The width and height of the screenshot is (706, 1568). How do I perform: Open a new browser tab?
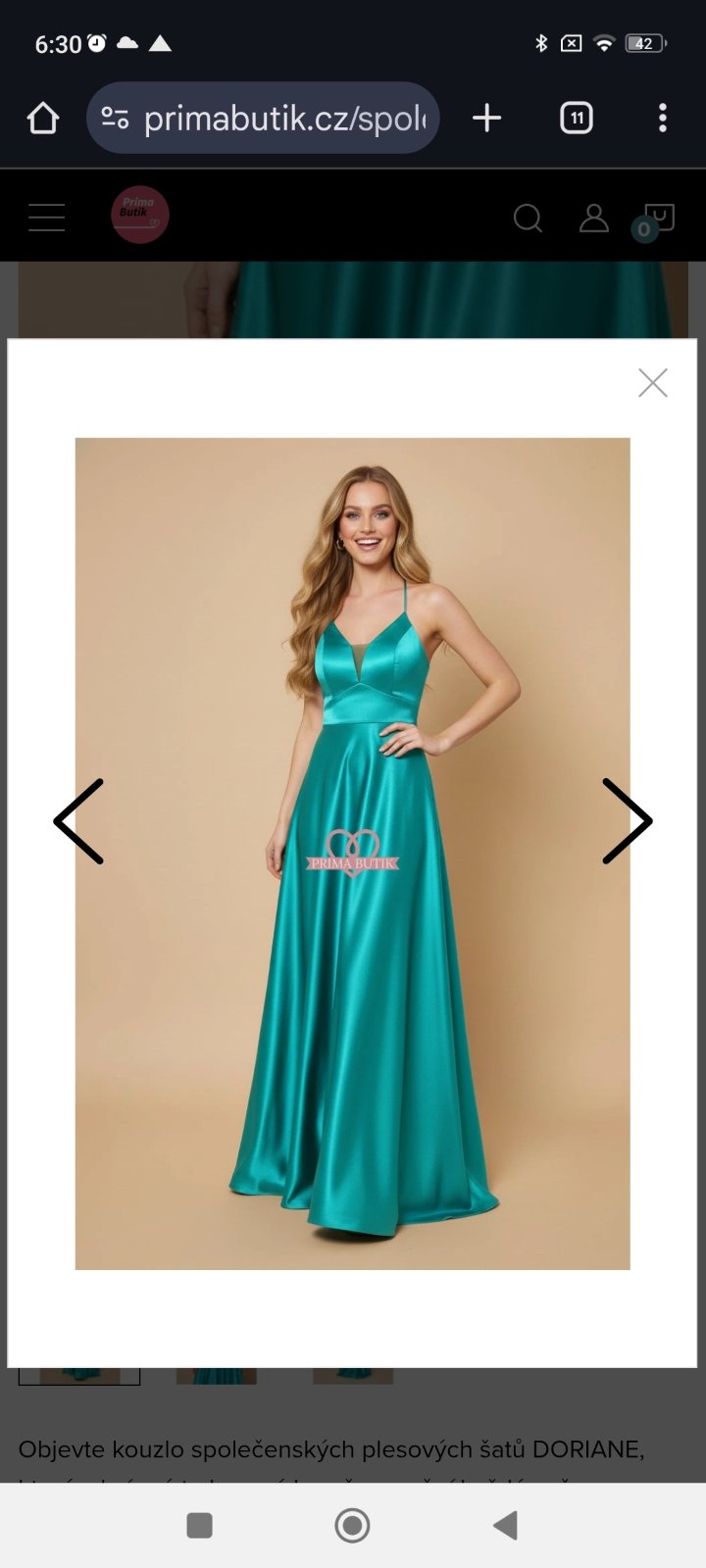(486, 119)
